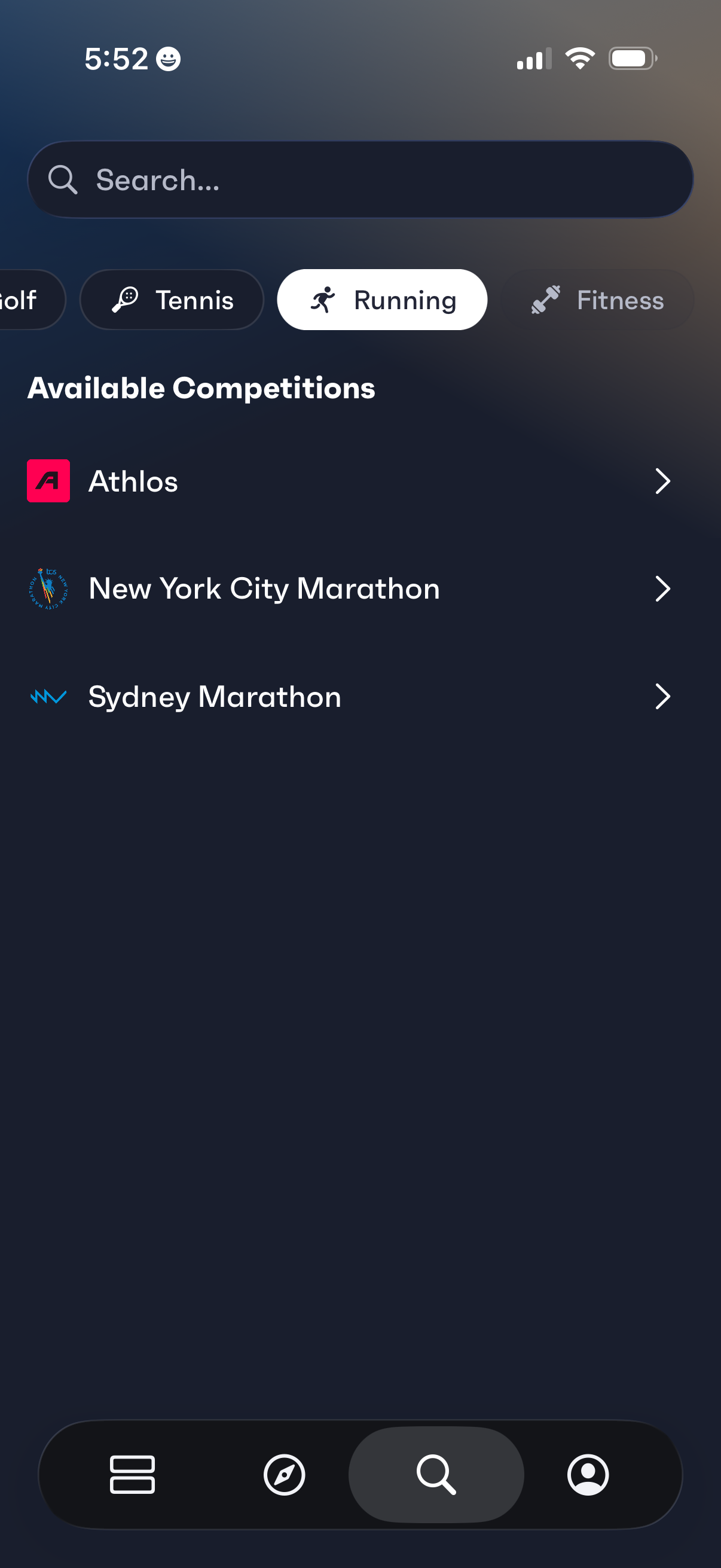Image resolution: width=721 pixels, height=1568 pixels.
Task: Tap the Search input field
Action: click(x=360, y=179)
